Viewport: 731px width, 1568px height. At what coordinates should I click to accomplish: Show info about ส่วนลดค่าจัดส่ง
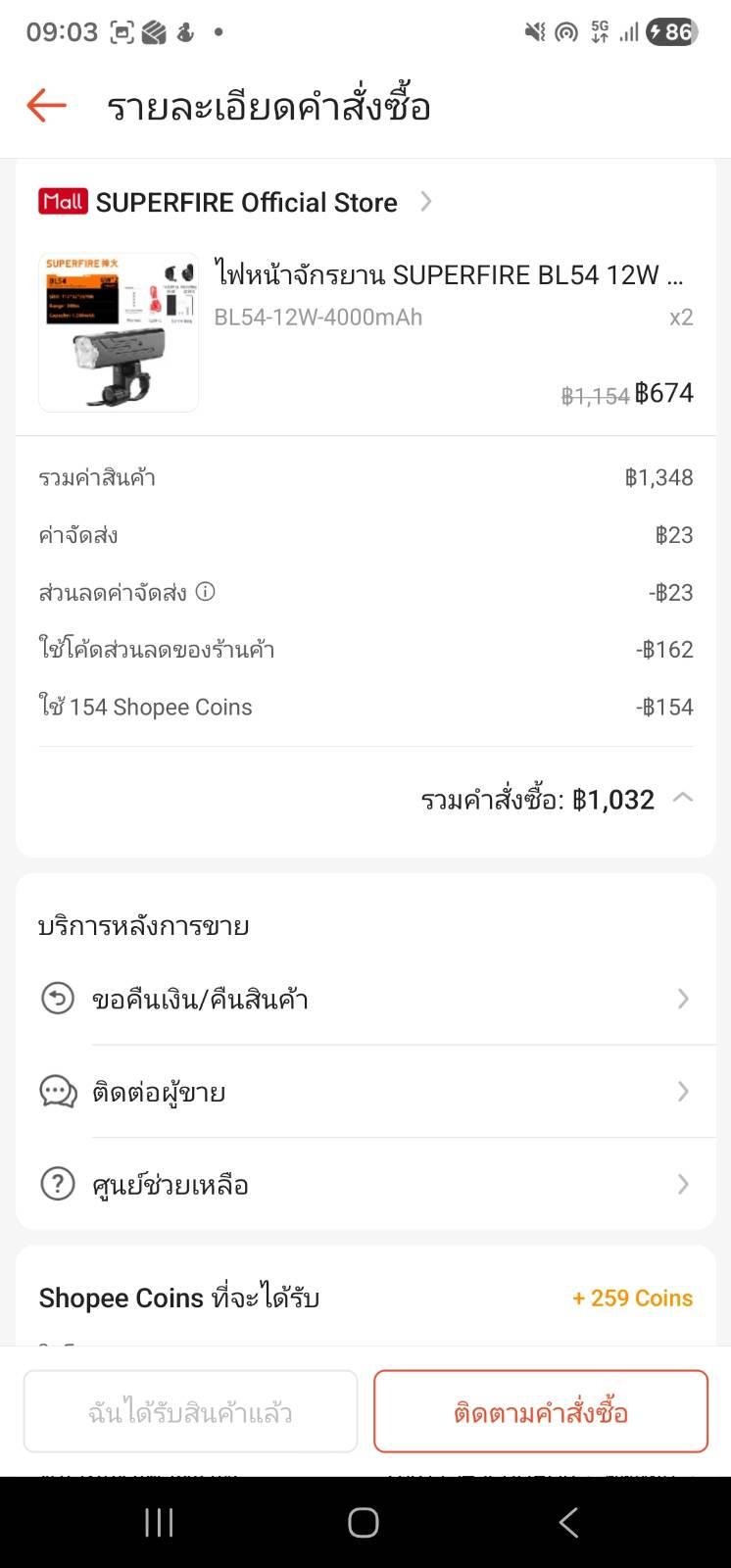pyautogui.click(x=205, y=592)
